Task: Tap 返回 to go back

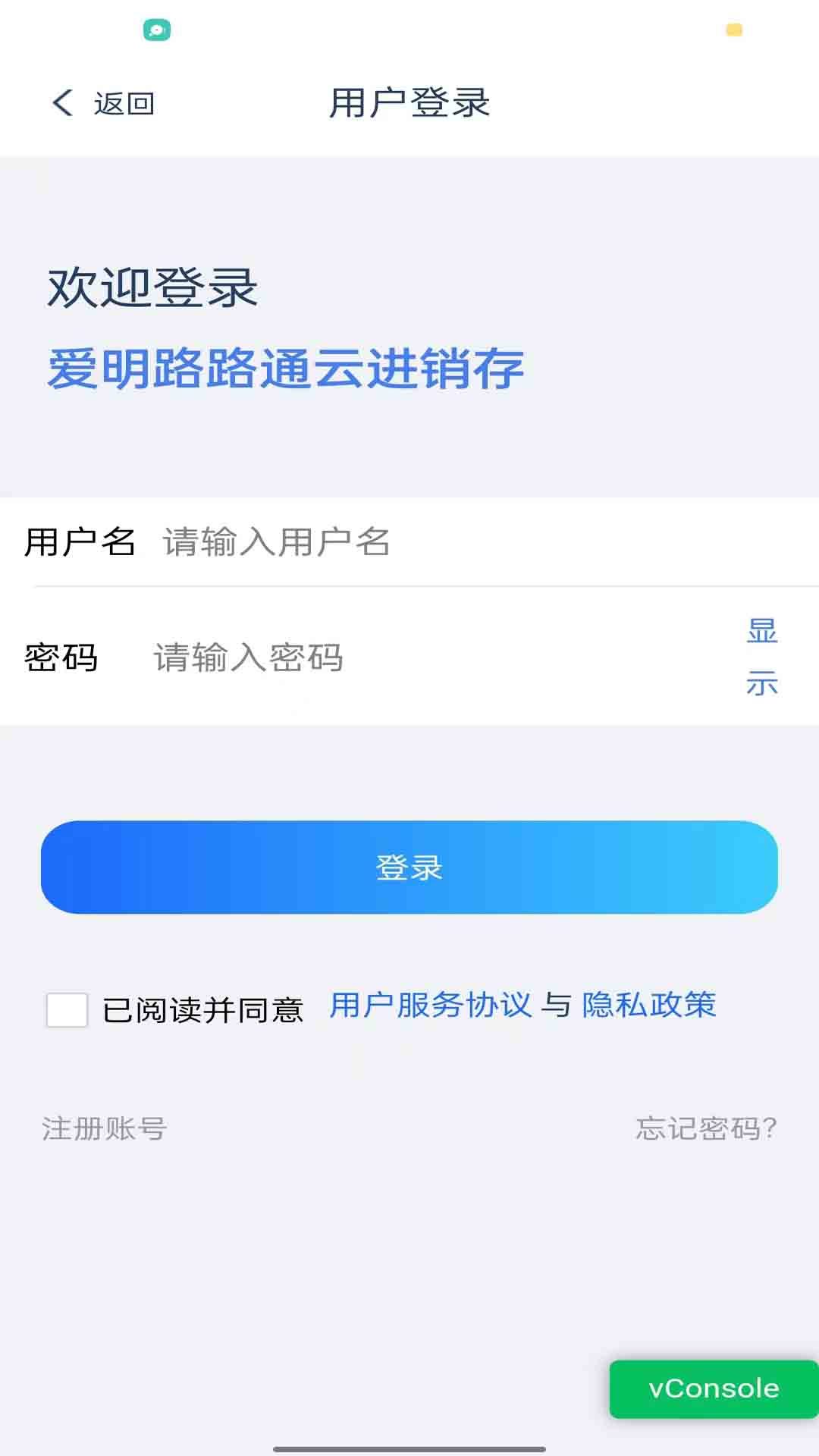Action: click(125, 103)
